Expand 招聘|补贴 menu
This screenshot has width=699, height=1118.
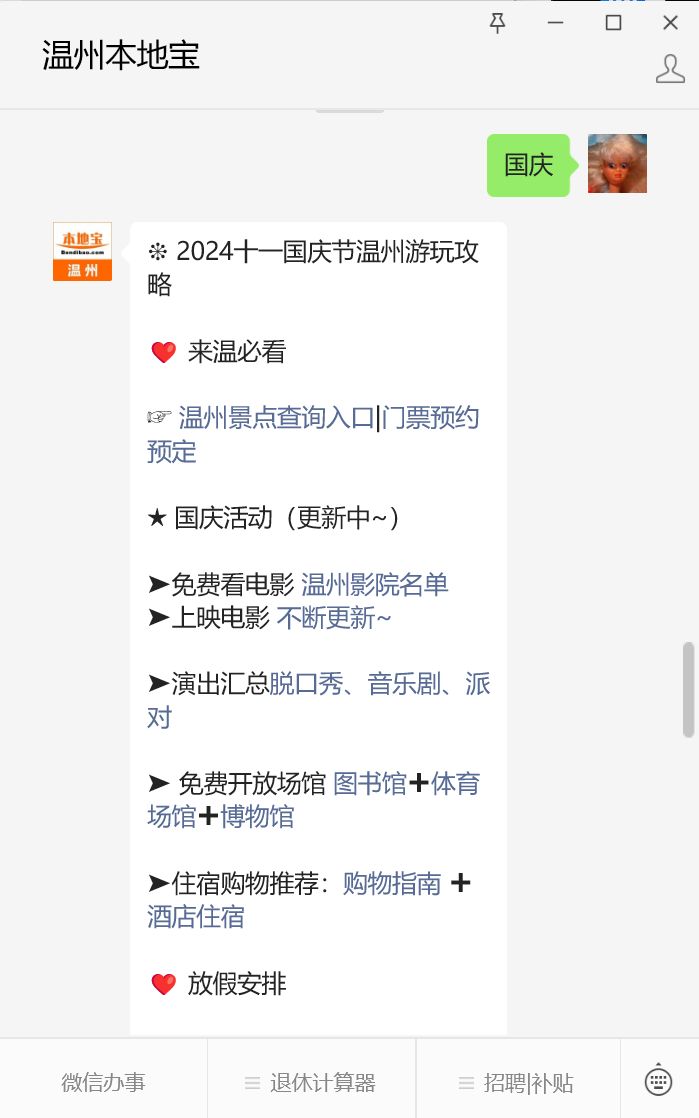click(x=517, y=1082)
